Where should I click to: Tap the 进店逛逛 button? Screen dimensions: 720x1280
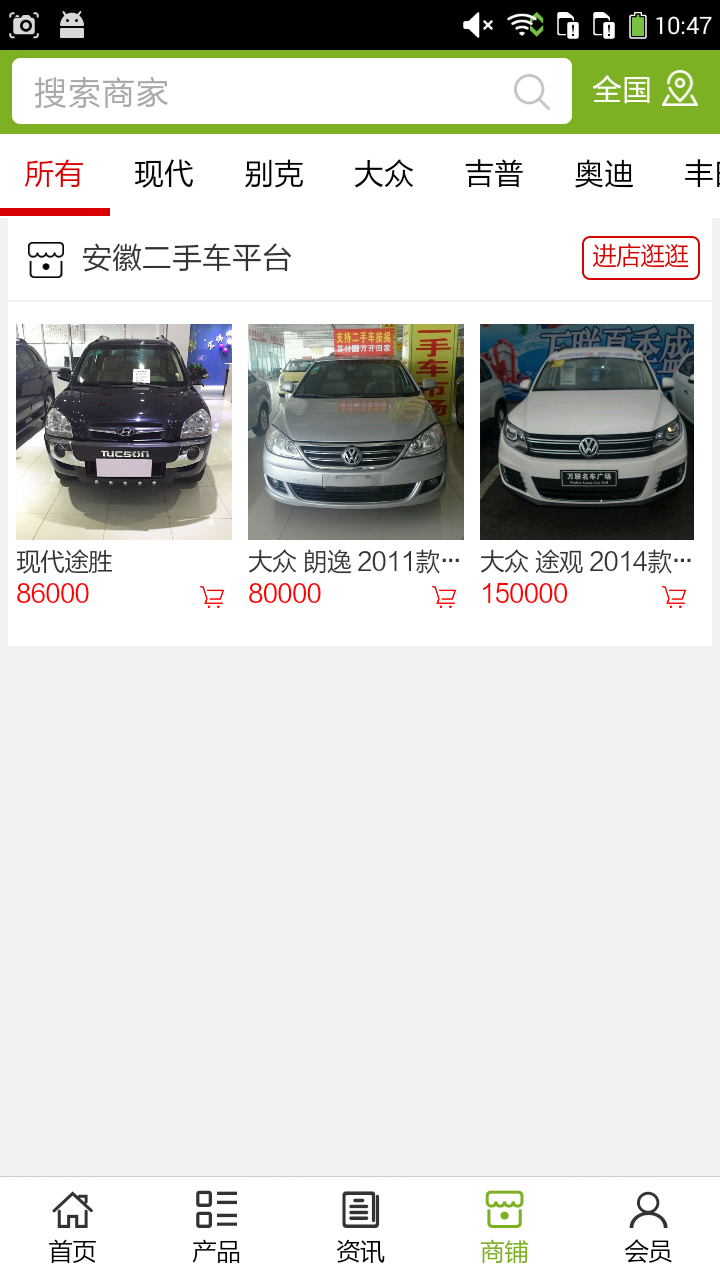click(640, 257)
